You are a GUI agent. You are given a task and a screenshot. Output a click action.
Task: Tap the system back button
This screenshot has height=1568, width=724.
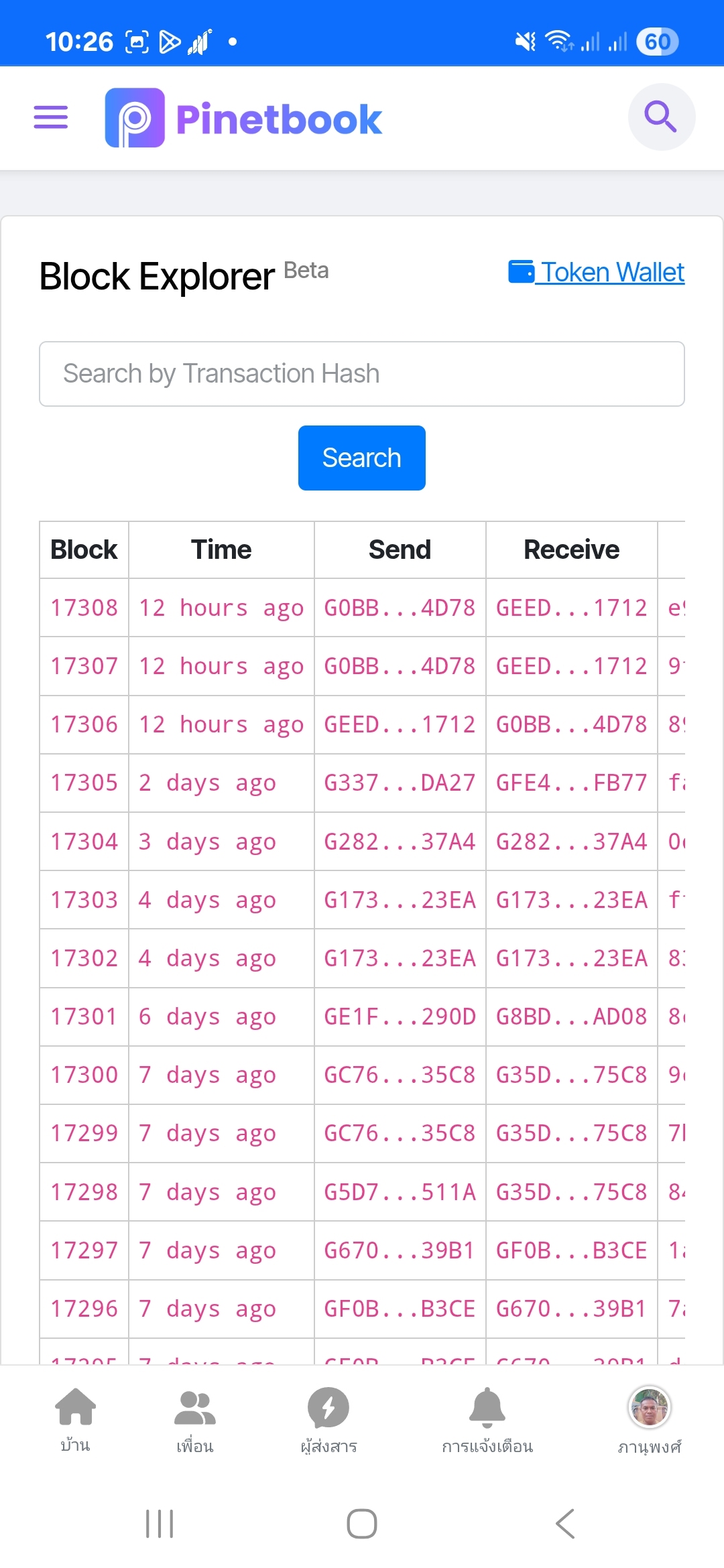click(x=565, y=1524)
